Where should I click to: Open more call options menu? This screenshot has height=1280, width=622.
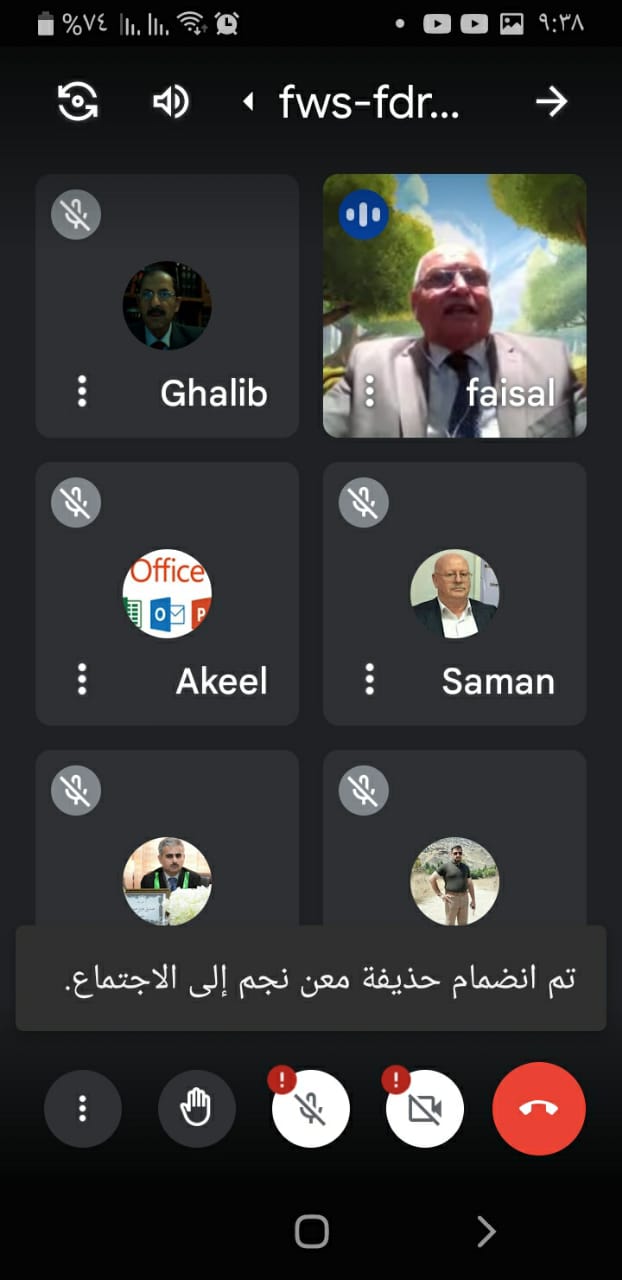tap(83, 1108)
